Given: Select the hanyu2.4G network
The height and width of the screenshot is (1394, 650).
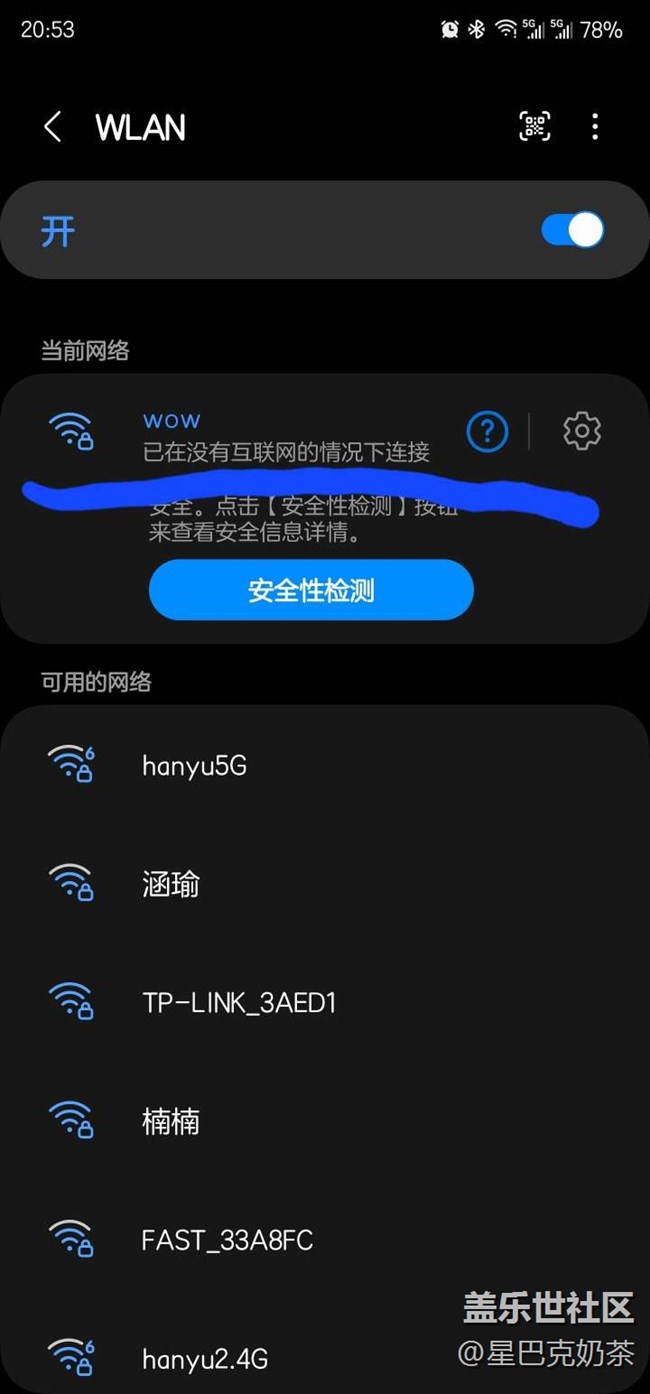Looking at the screenshot, I should pos(205,1358).
